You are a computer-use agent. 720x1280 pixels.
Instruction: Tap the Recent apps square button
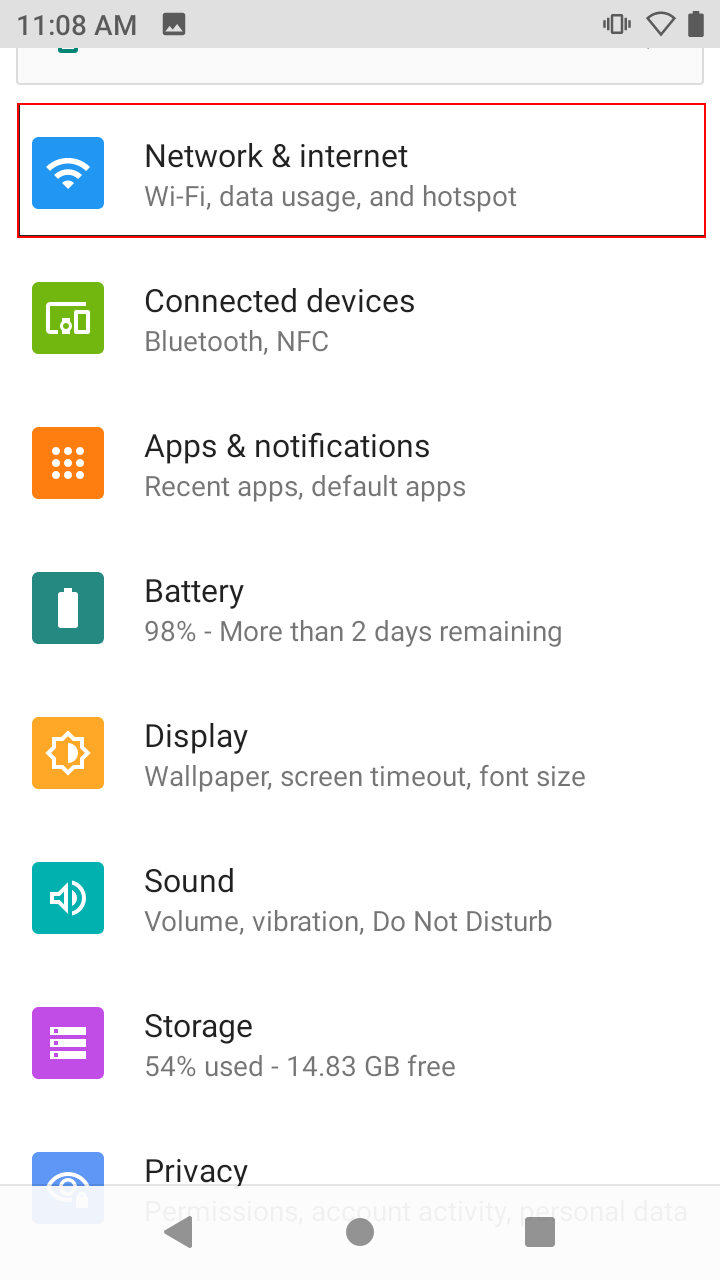click(x=539, y=1232)
